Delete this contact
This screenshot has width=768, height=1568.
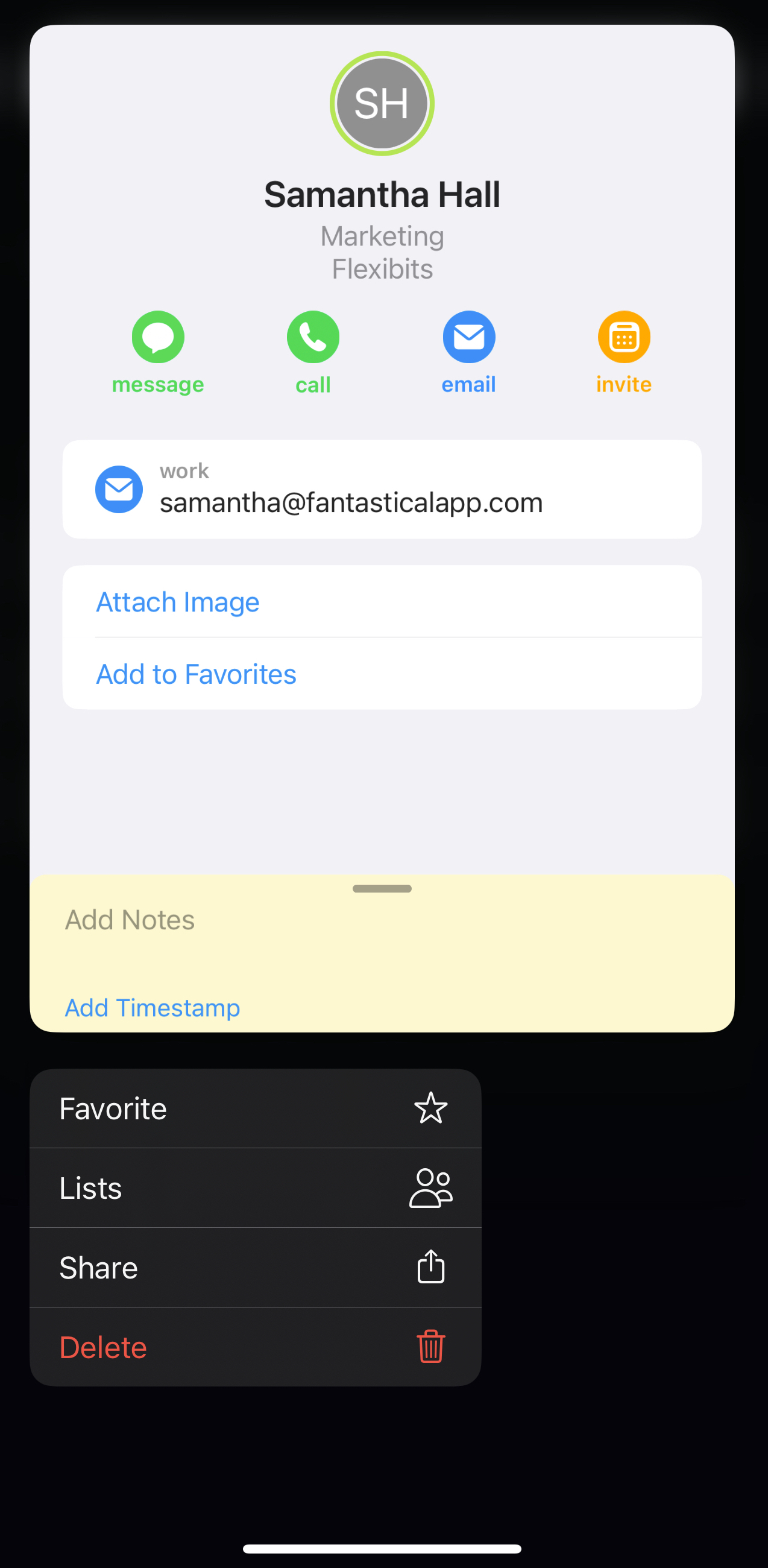coord(256,1347)
